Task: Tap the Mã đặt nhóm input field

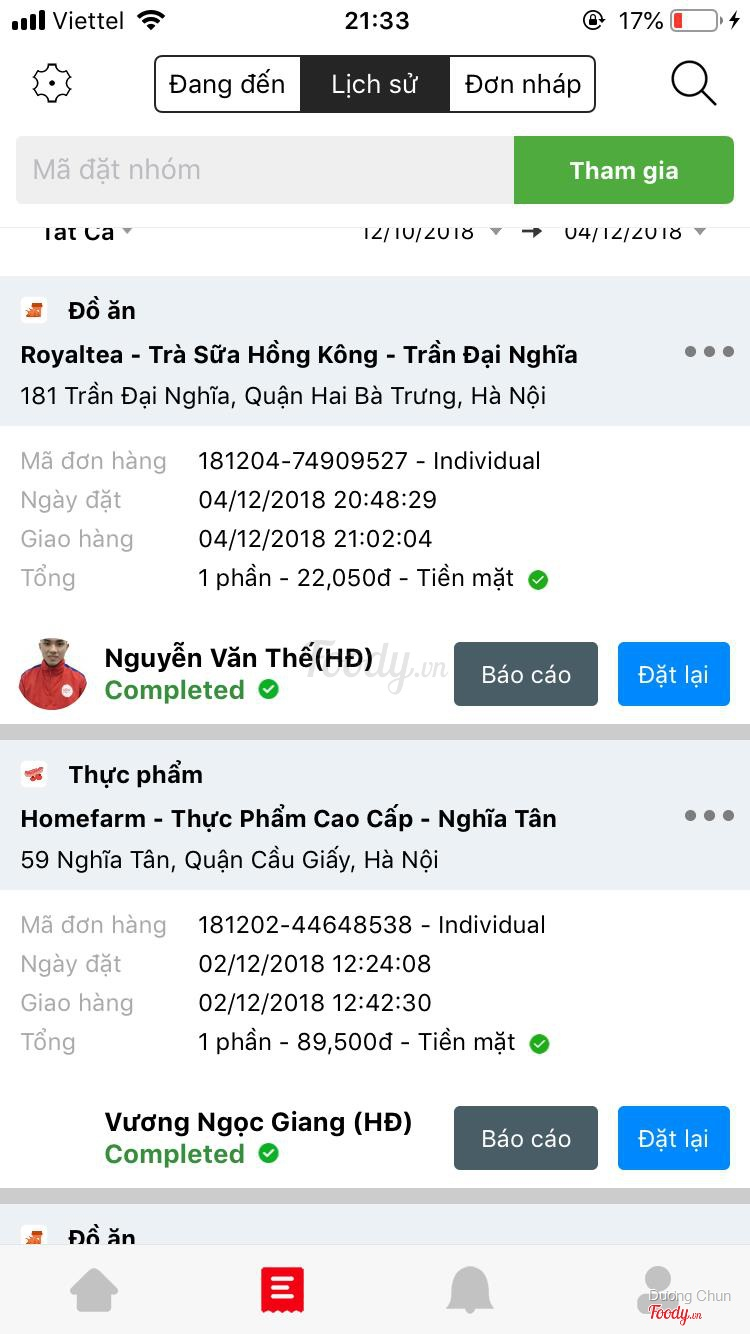Action: pos(265,170)
